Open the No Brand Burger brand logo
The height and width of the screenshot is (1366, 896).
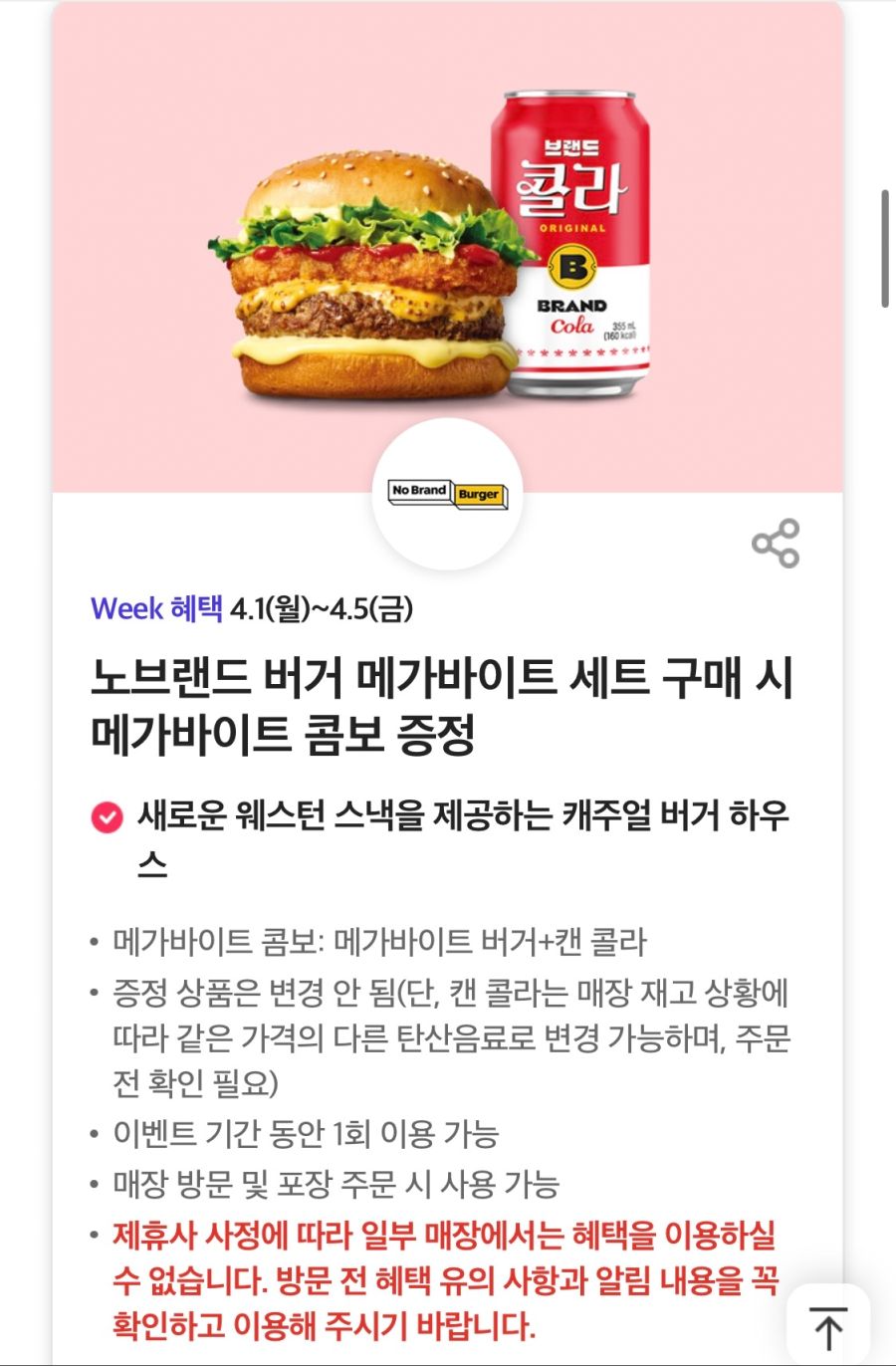(448, 491)
